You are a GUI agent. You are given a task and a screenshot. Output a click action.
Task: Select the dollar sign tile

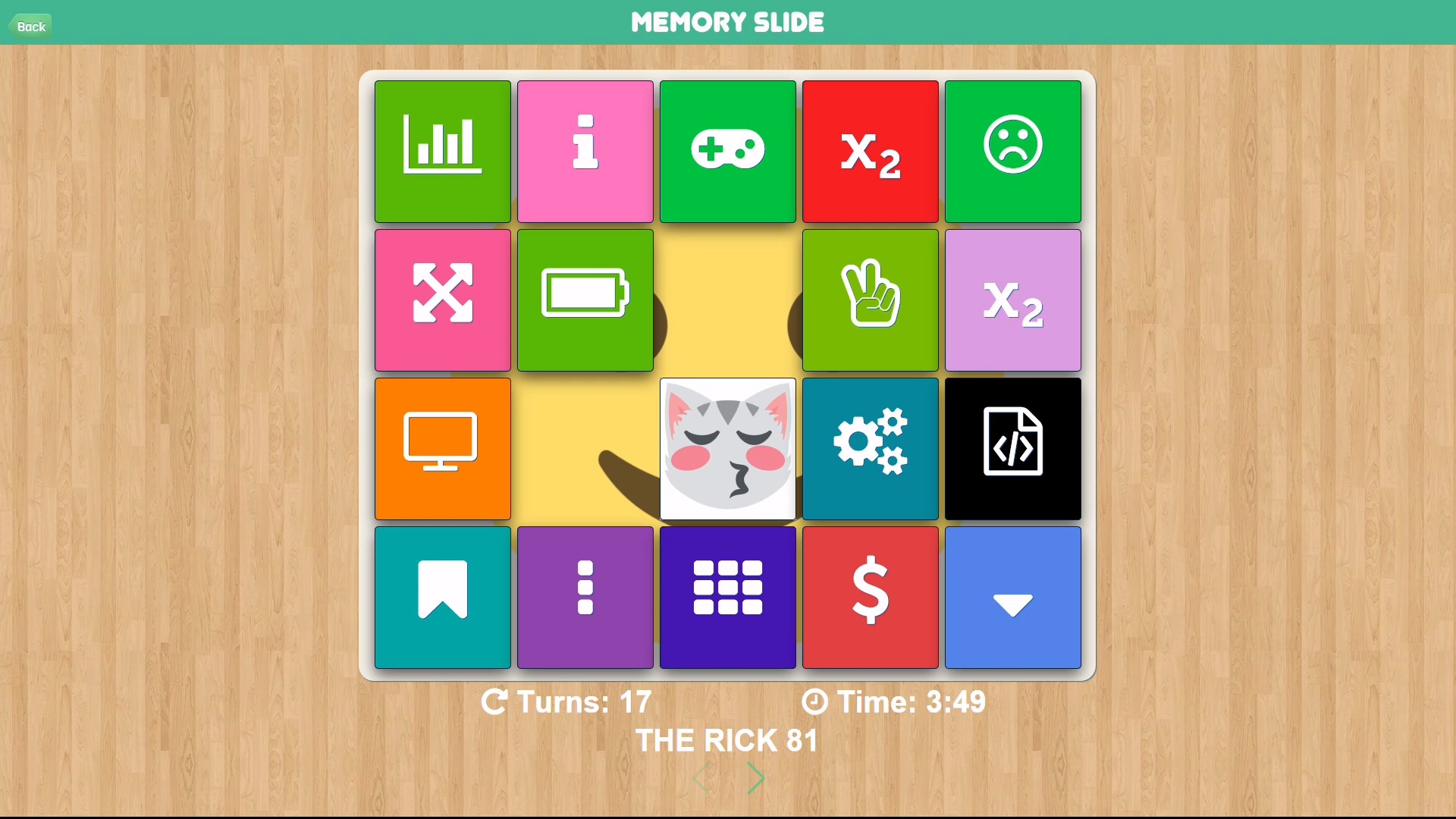pos(870,597)
